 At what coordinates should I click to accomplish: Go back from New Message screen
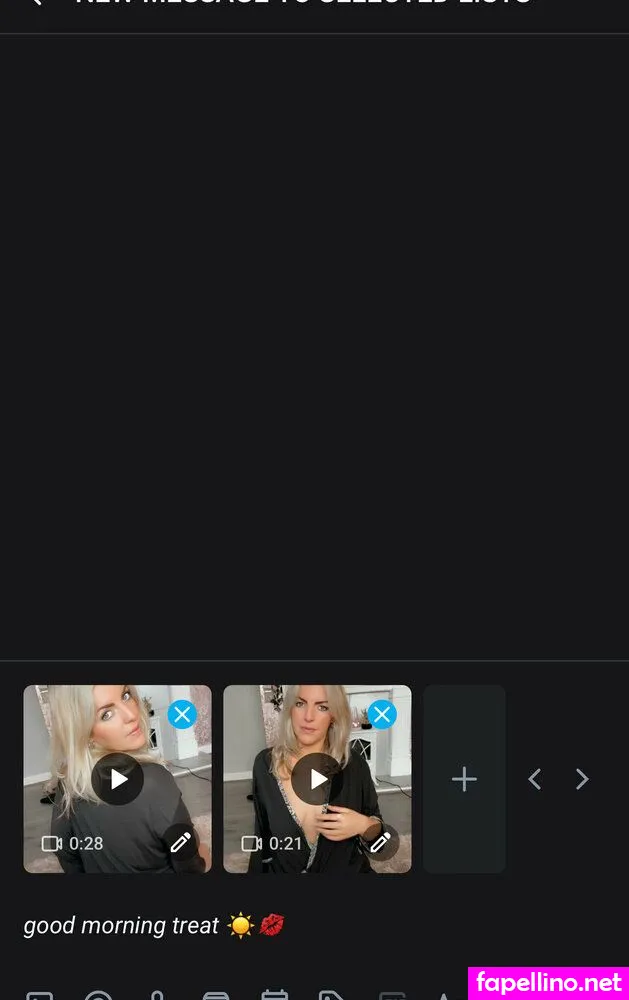(36, 3)
